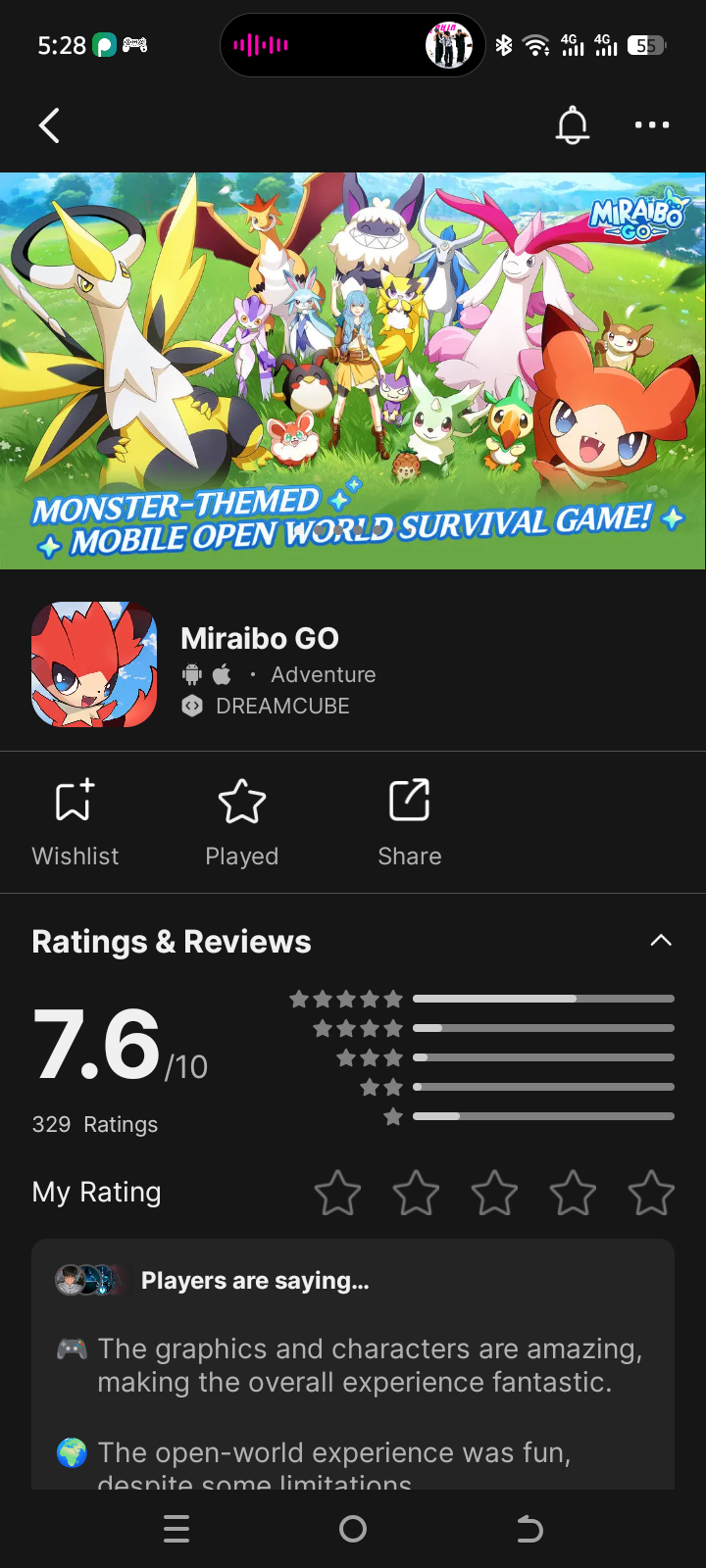Tap the system home button

click(x=353, y=1529)
